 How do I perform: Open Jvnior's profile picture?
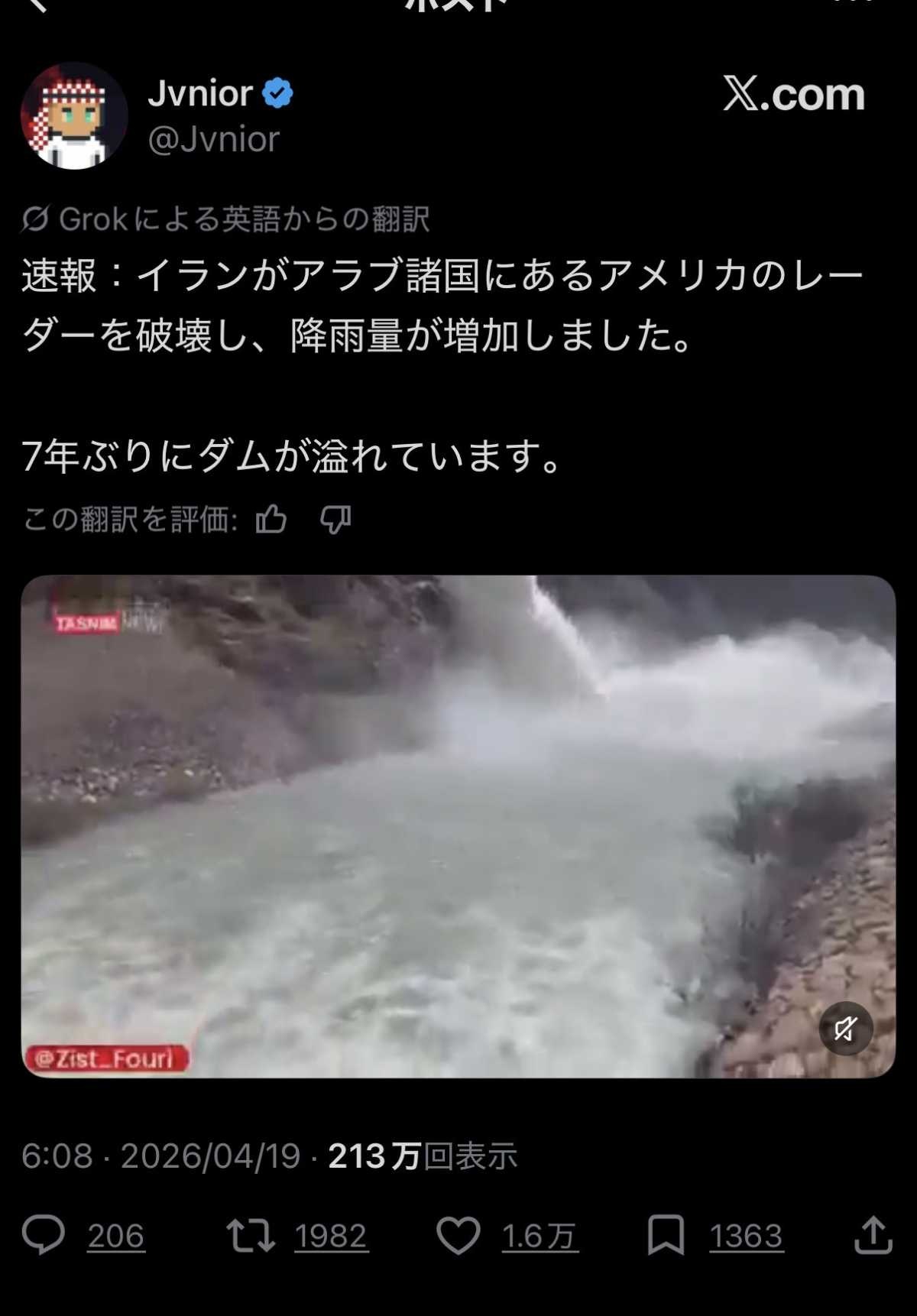(74, 116)
